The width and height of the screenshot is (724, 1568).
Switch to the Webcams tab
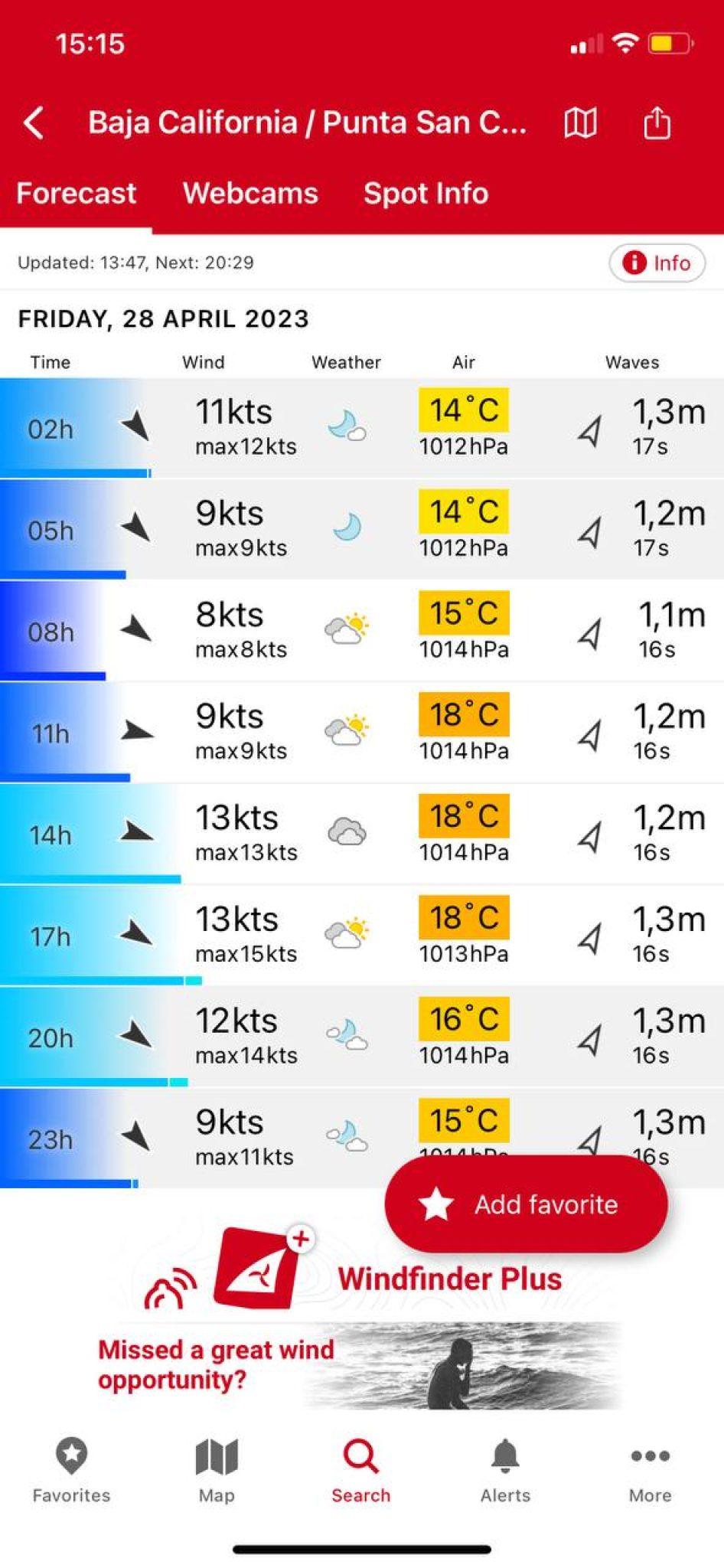[250, 193]
